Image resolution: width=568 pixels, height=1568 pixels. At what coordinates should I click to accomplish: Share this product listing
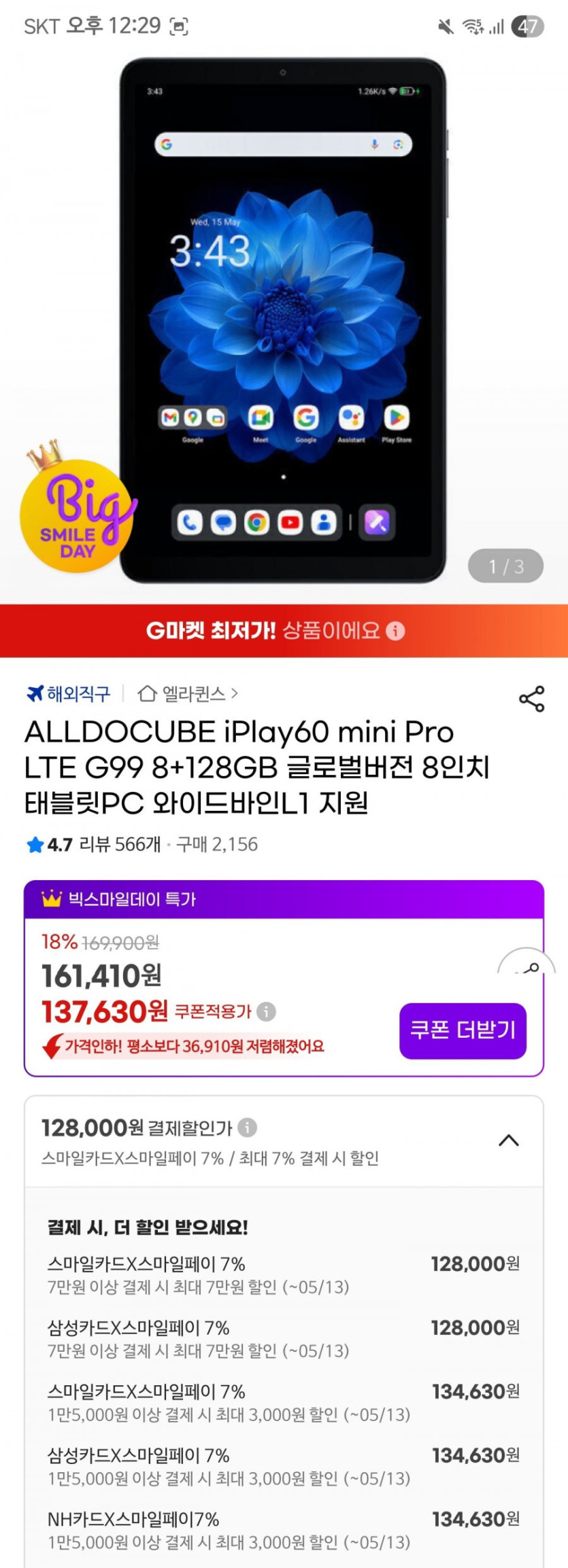531,698
